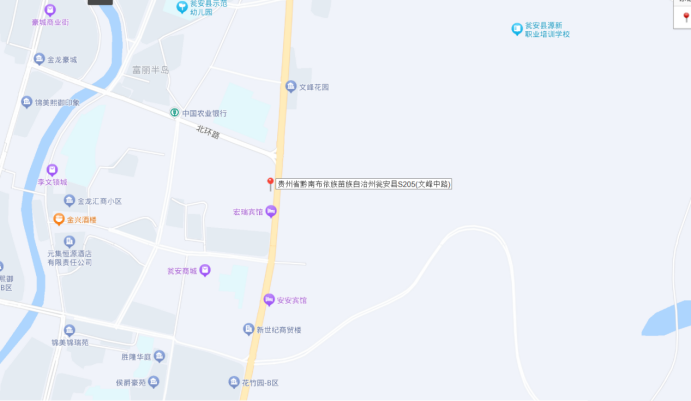
Task: Open the 金兴酒楼 restaurant marker
Action: coord(59,219)
